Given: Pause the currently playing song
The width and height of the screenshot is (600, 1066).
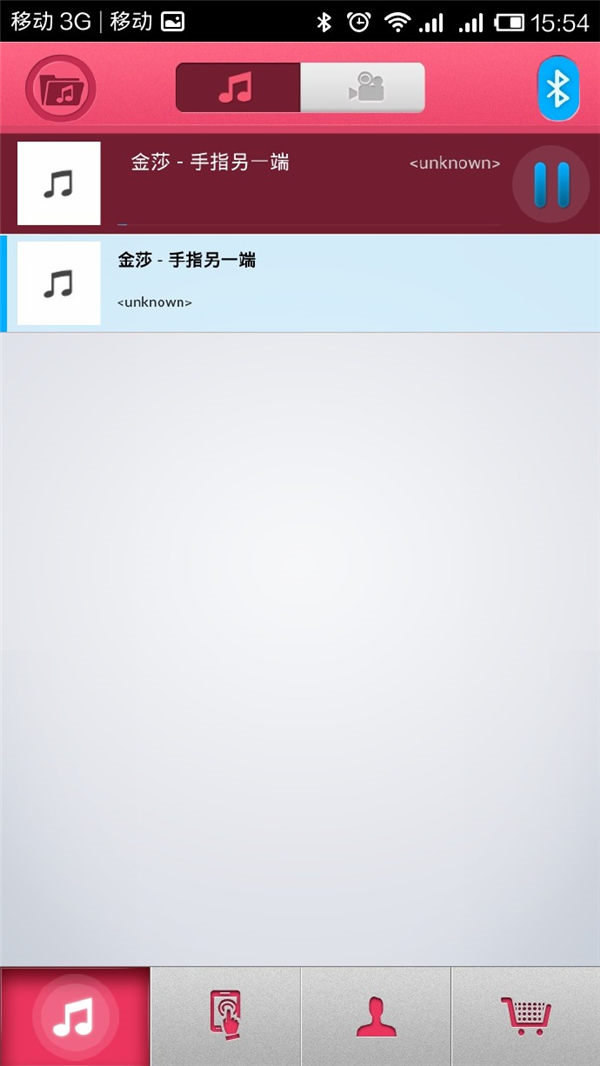Looking at the screenshot, I should [551, 184].
